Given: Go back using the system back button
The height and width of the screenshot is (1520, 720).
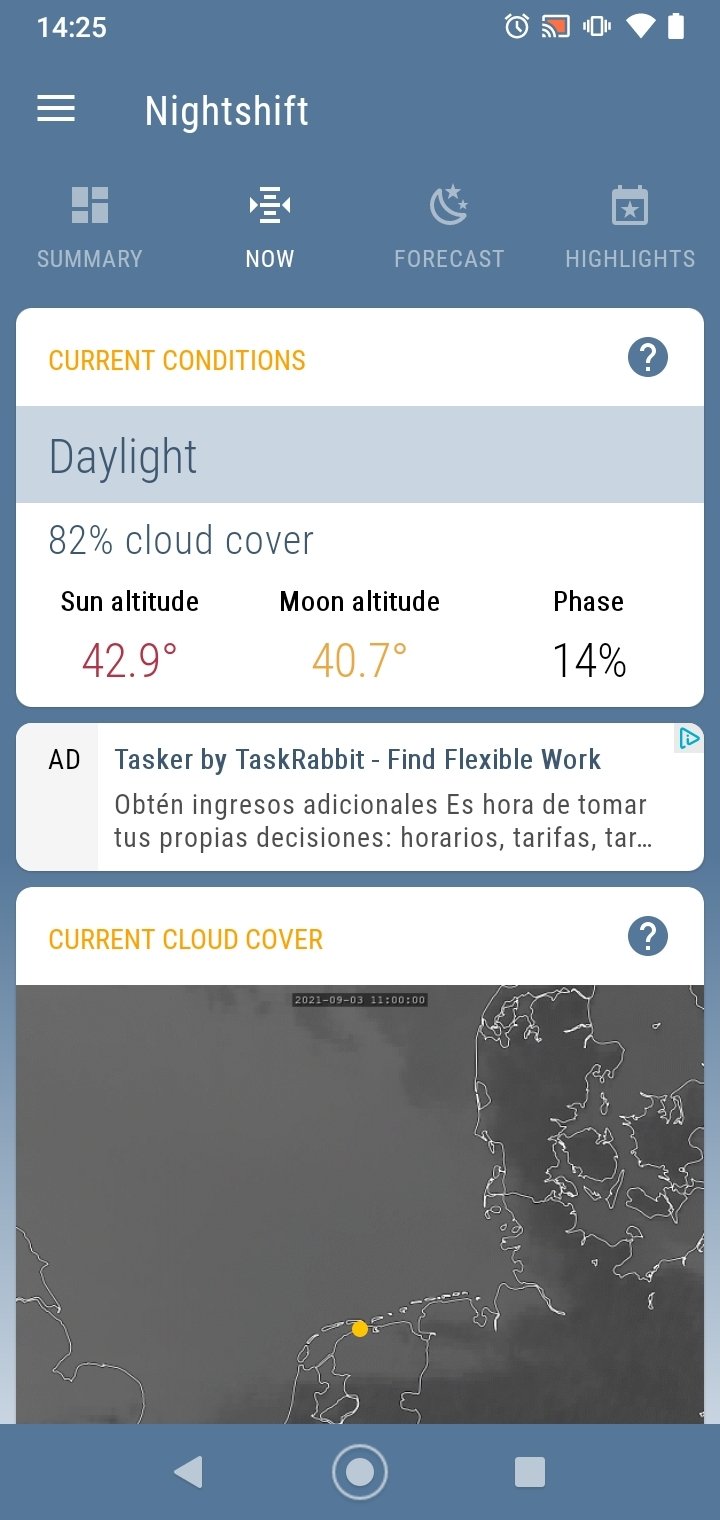Looking at the screenshot, I should [x=188, y=1472].
